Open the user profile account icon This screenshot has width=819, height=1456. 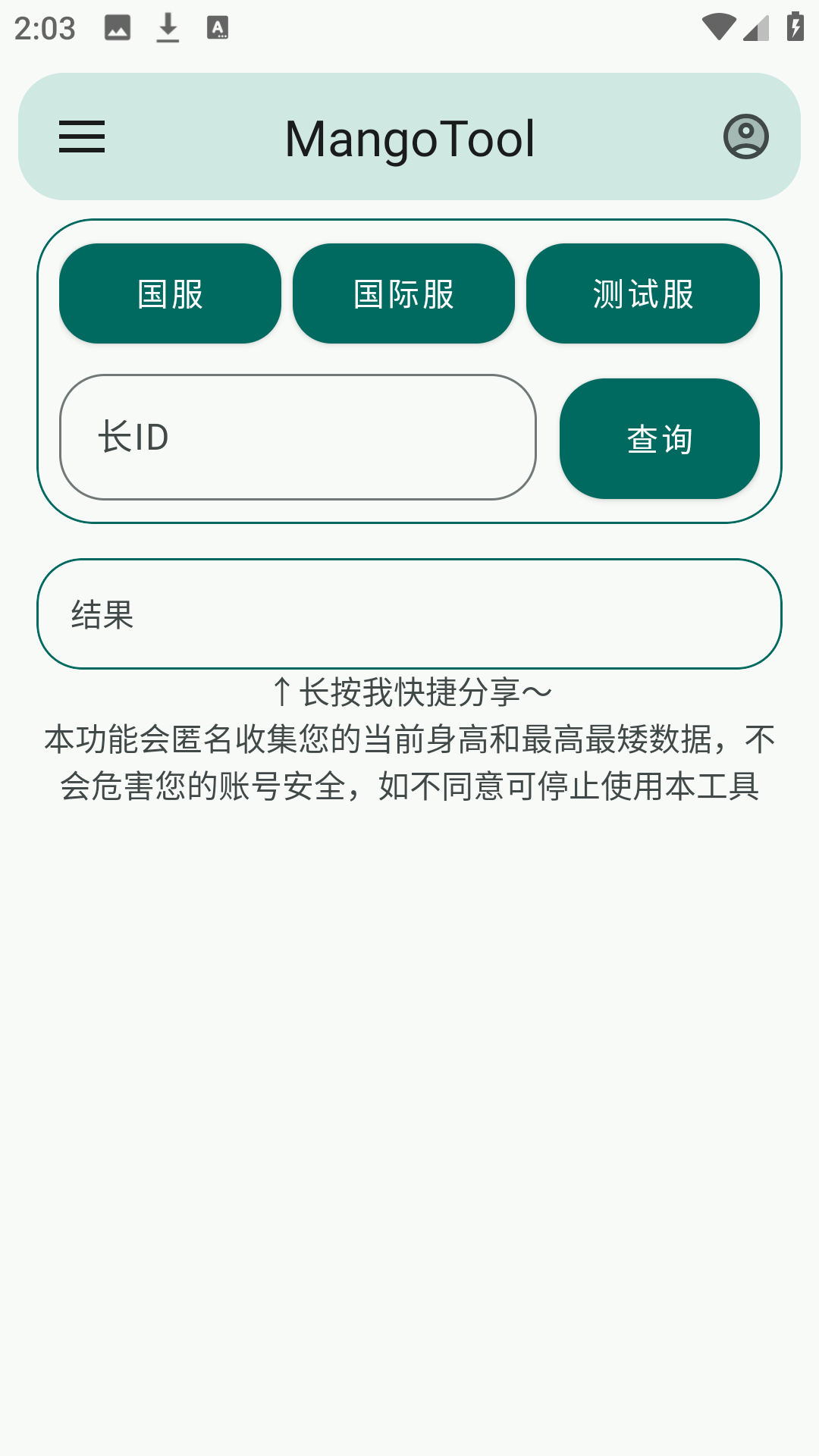pyautogui.click(x=746, y=137)
